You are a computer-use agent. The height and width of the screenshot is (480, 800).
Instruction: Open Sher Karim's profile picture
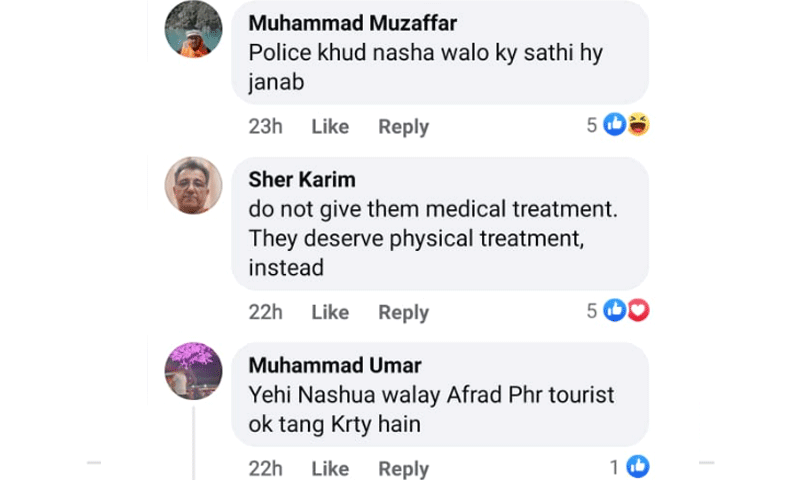tap(193, 185)
